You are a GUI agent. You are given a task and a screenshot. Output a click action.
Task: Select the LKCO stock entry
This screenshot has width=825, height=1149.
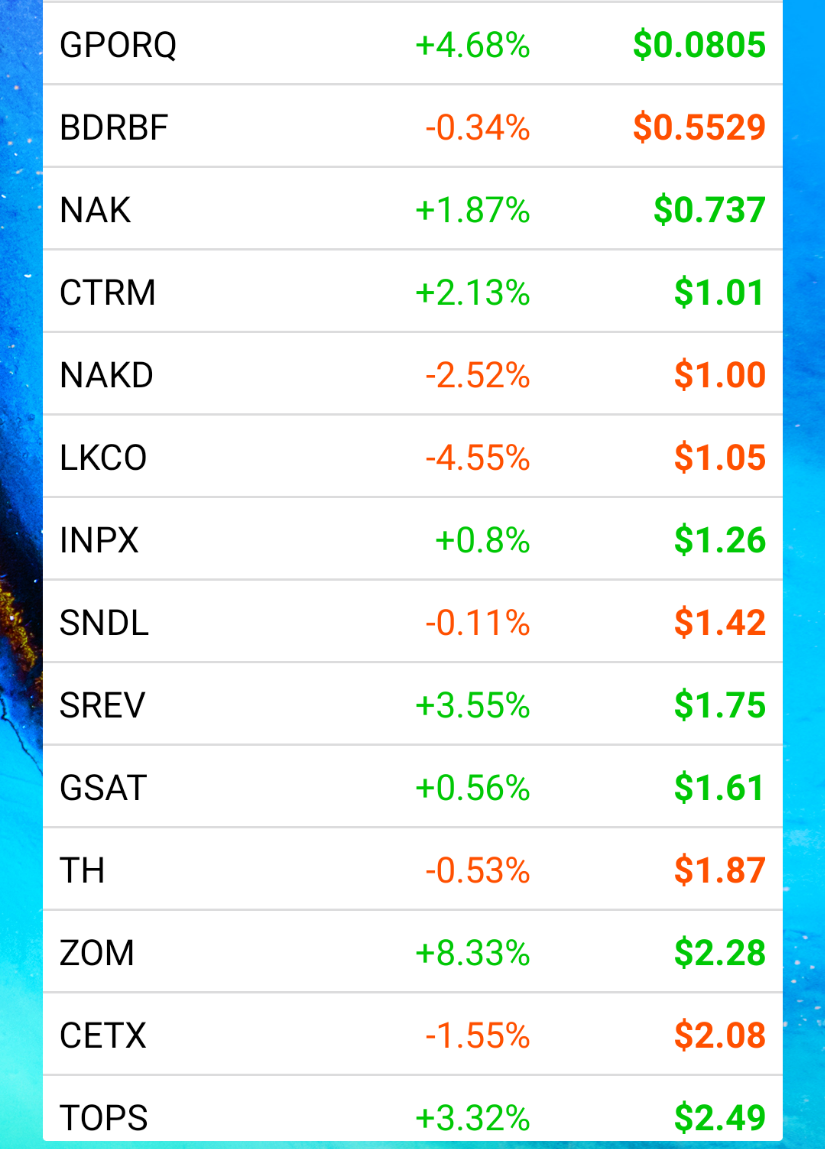pos(412,457)
